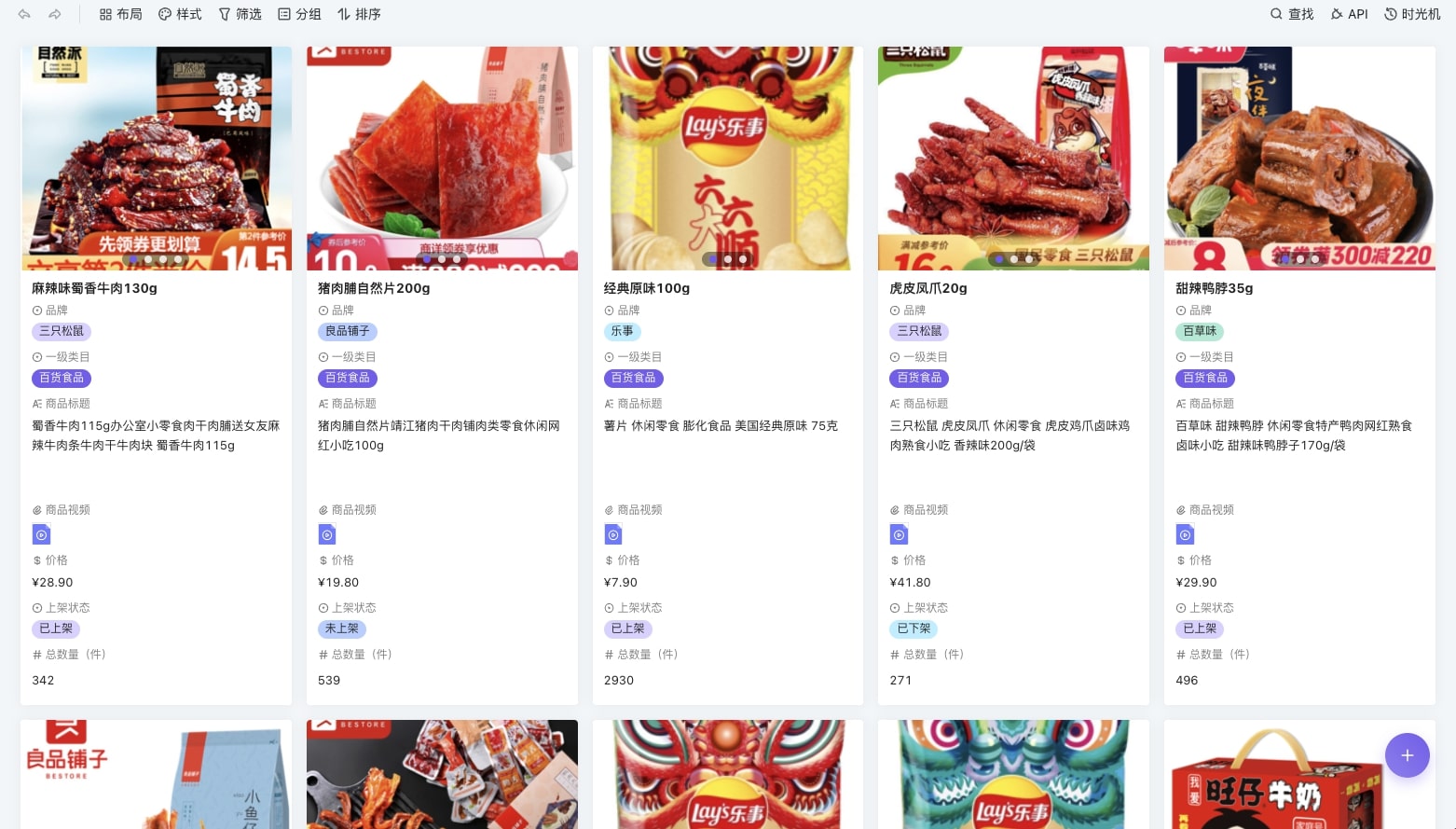Open the 样式 style settings
The height and width of the screenshot is (829, 1456).
(180, 14)
